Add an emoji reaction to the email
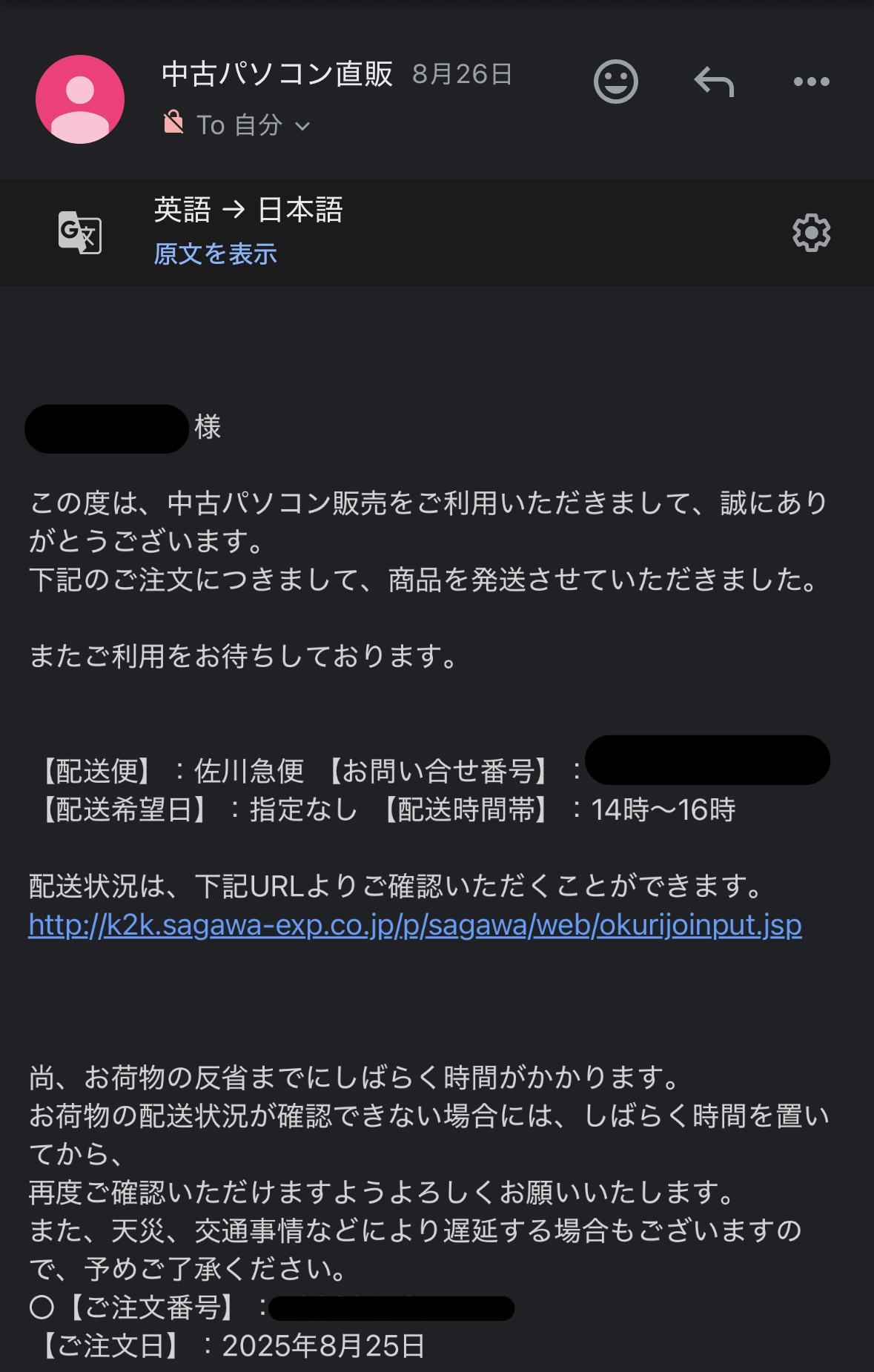 coord(615,82)
